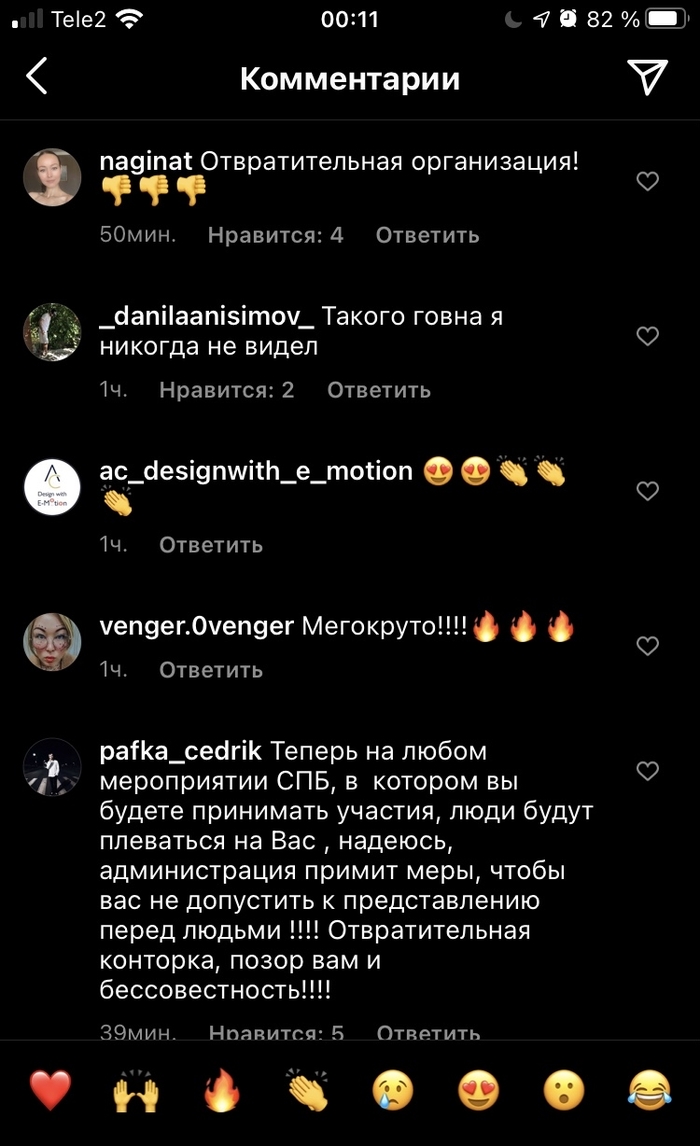Go back from the comments screen
This screenshot has height=1146, width=700.
pos(37,77)
